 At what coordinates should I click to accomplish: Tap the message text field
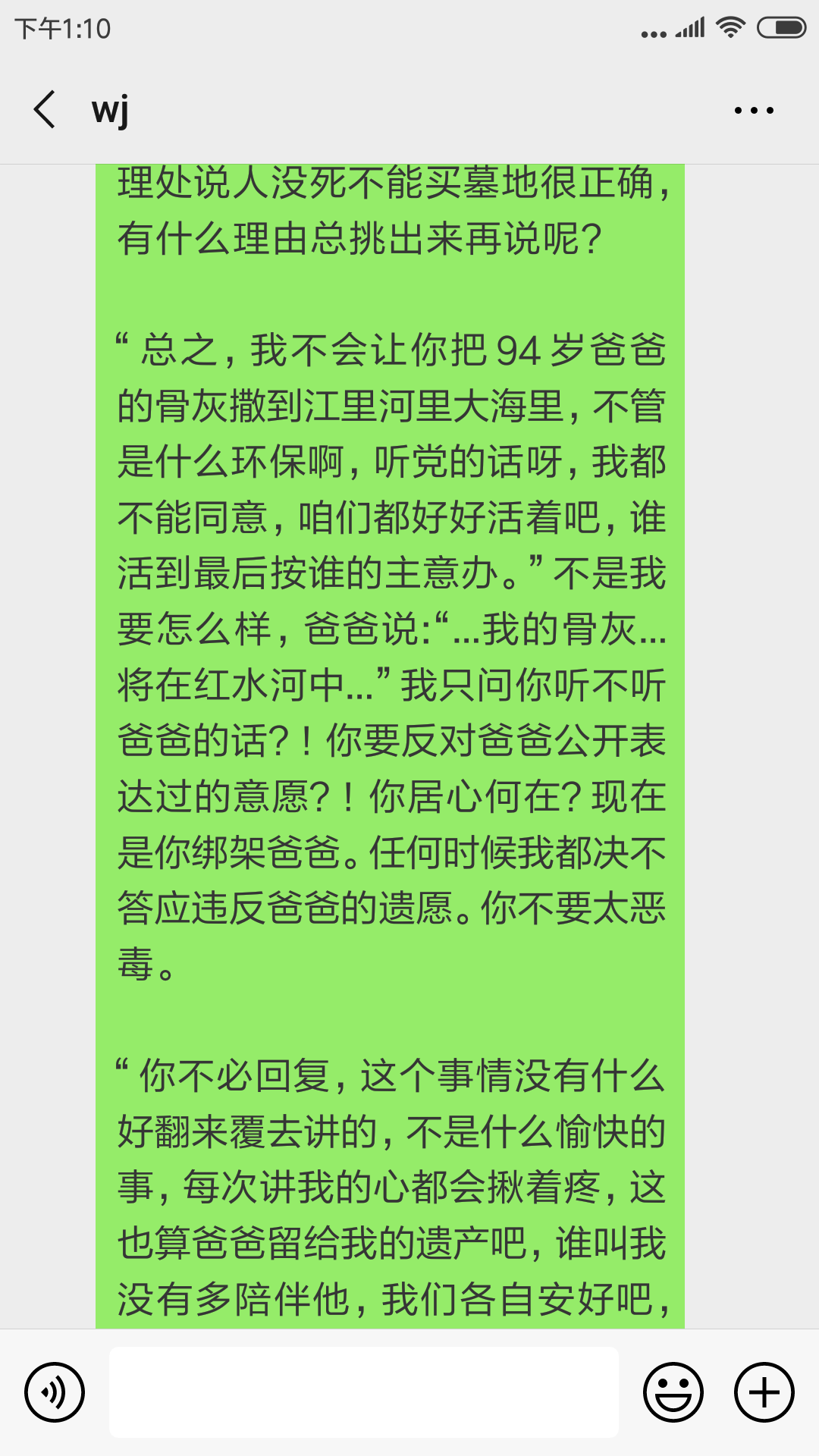(x=364, y=1392)
